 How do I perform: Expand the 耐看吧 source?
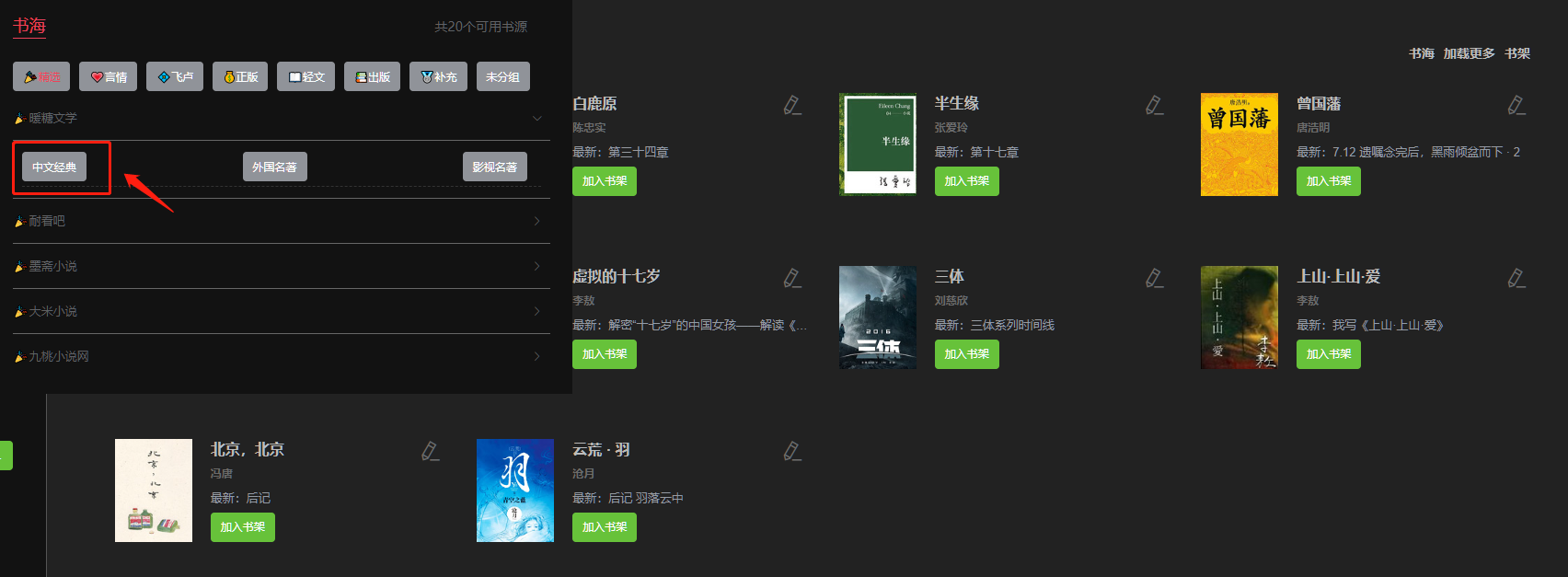(282, 221)
